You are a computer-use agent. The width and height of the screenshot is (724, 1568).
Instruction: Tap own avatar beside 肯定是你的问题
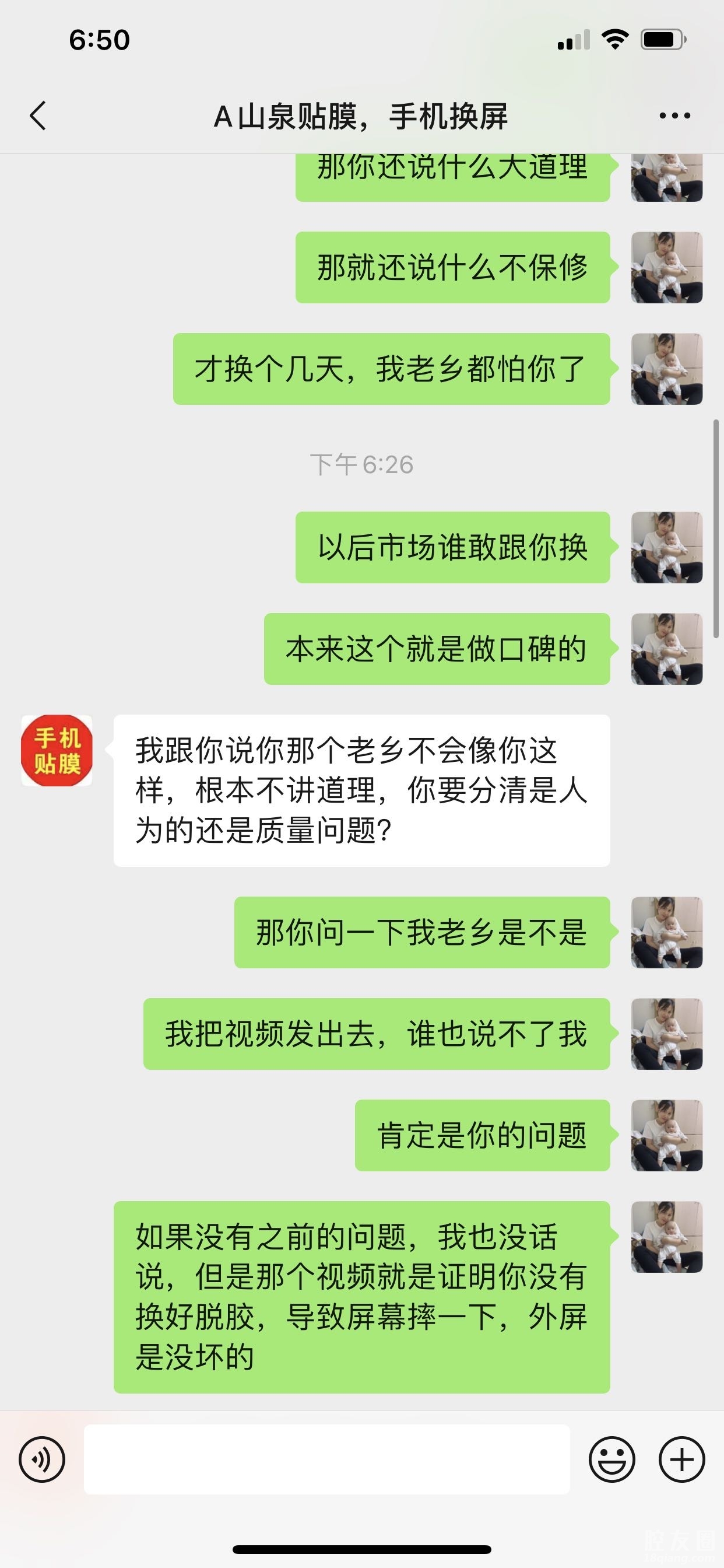pyautogui.click(x=667, y=1135)
